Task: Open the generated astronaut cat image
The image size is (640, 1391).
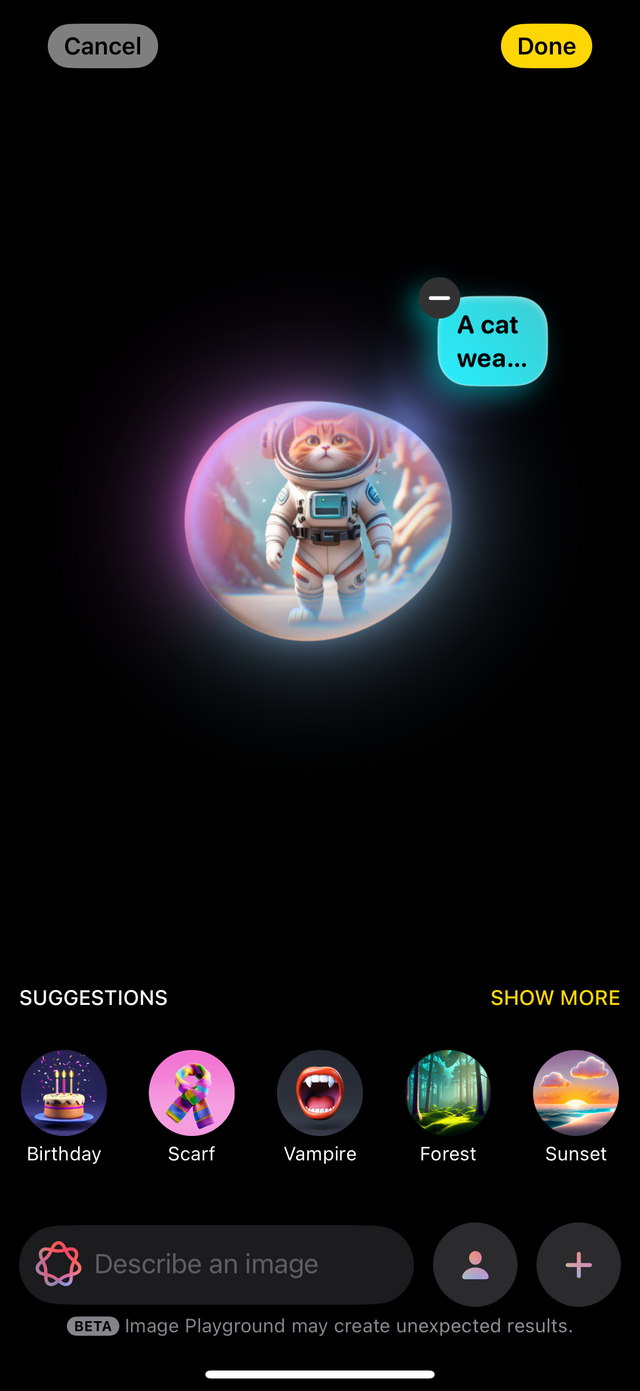Action: pos(318,520)
